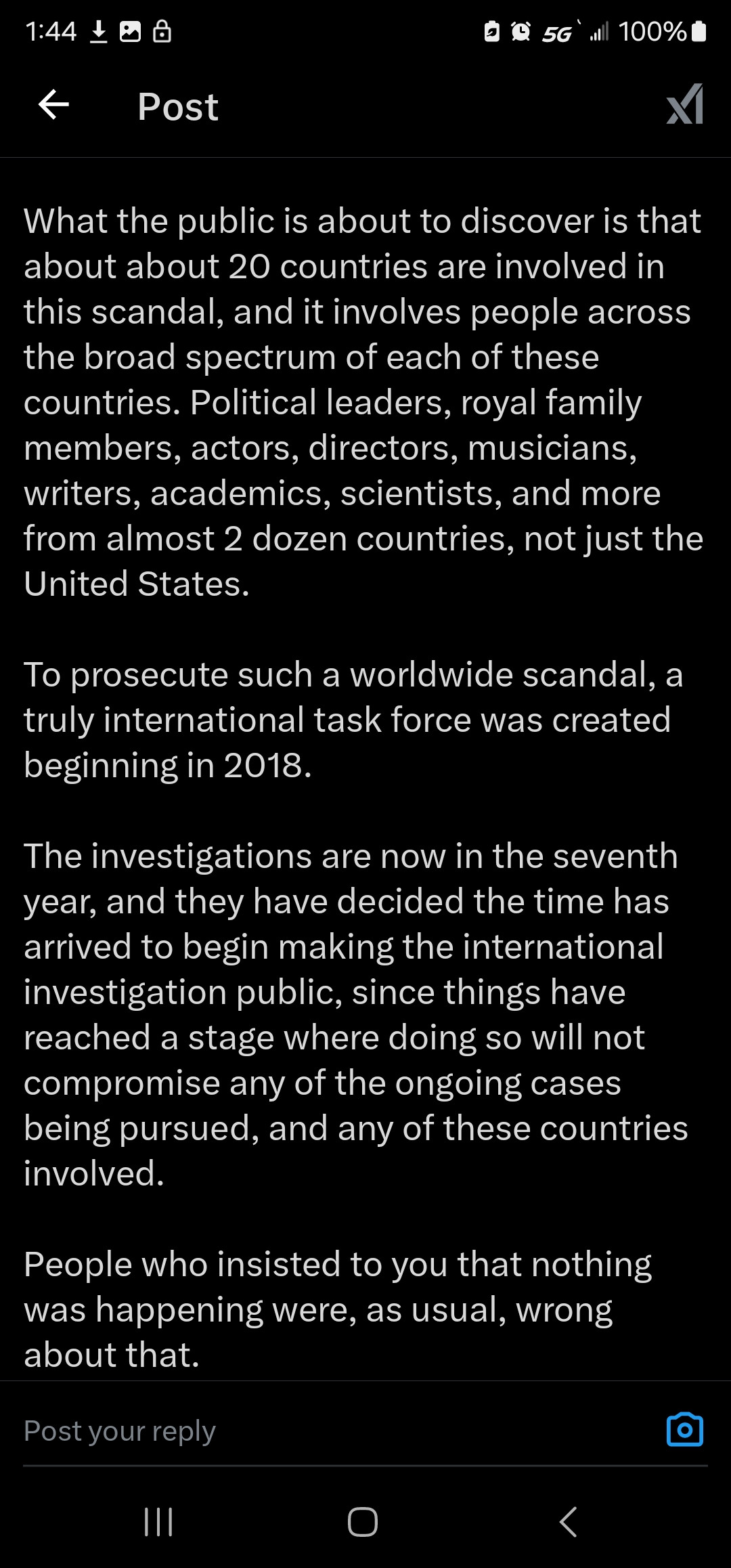Image resolution: width=731 pixels, height=1568 pixels.
Task: Open the Grok icon in the app bar
Action: point(684,105)
